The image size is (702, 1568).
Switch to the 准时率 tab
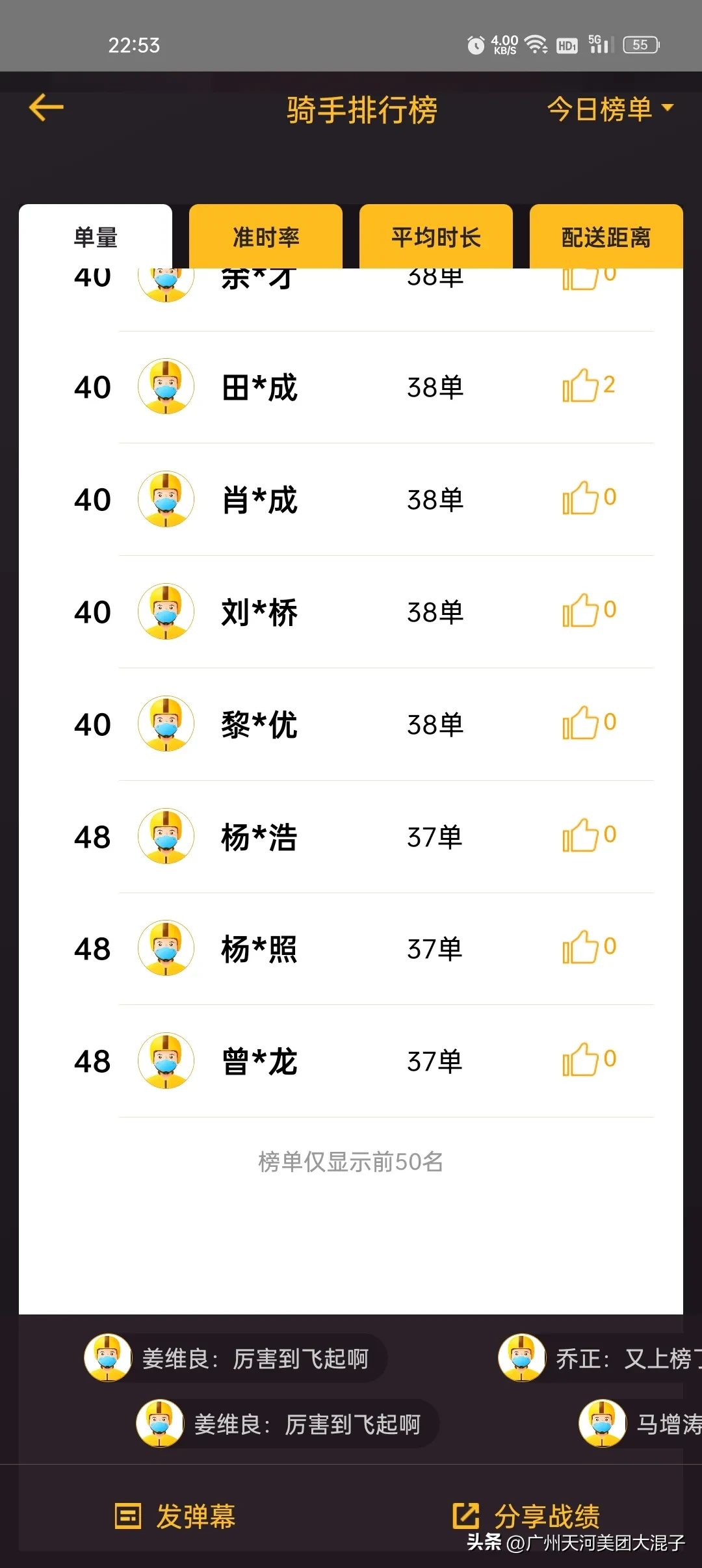click(266, 237)
